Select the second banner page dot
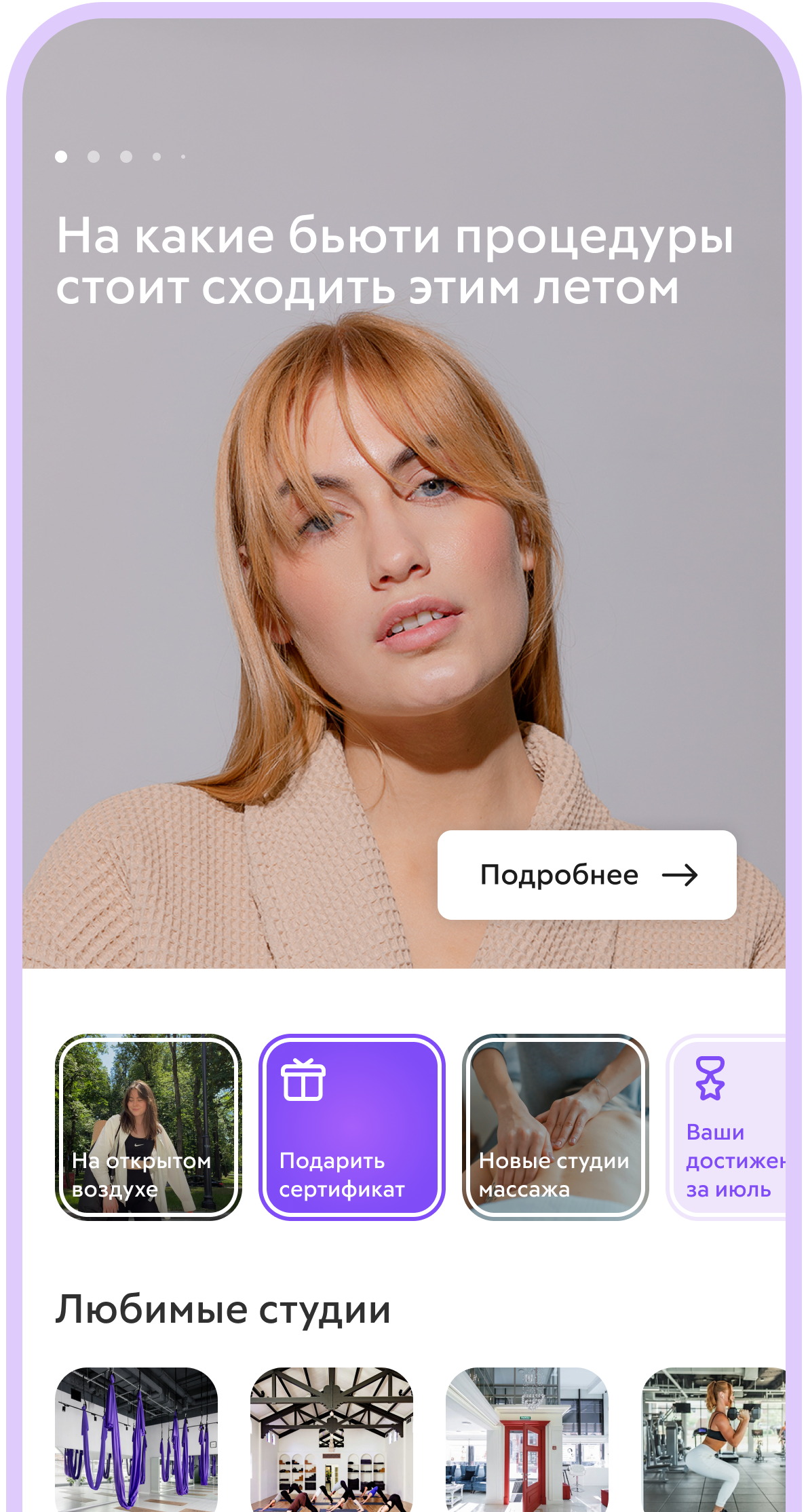Viewport: 808px width, 1512px height. (94, 157)
